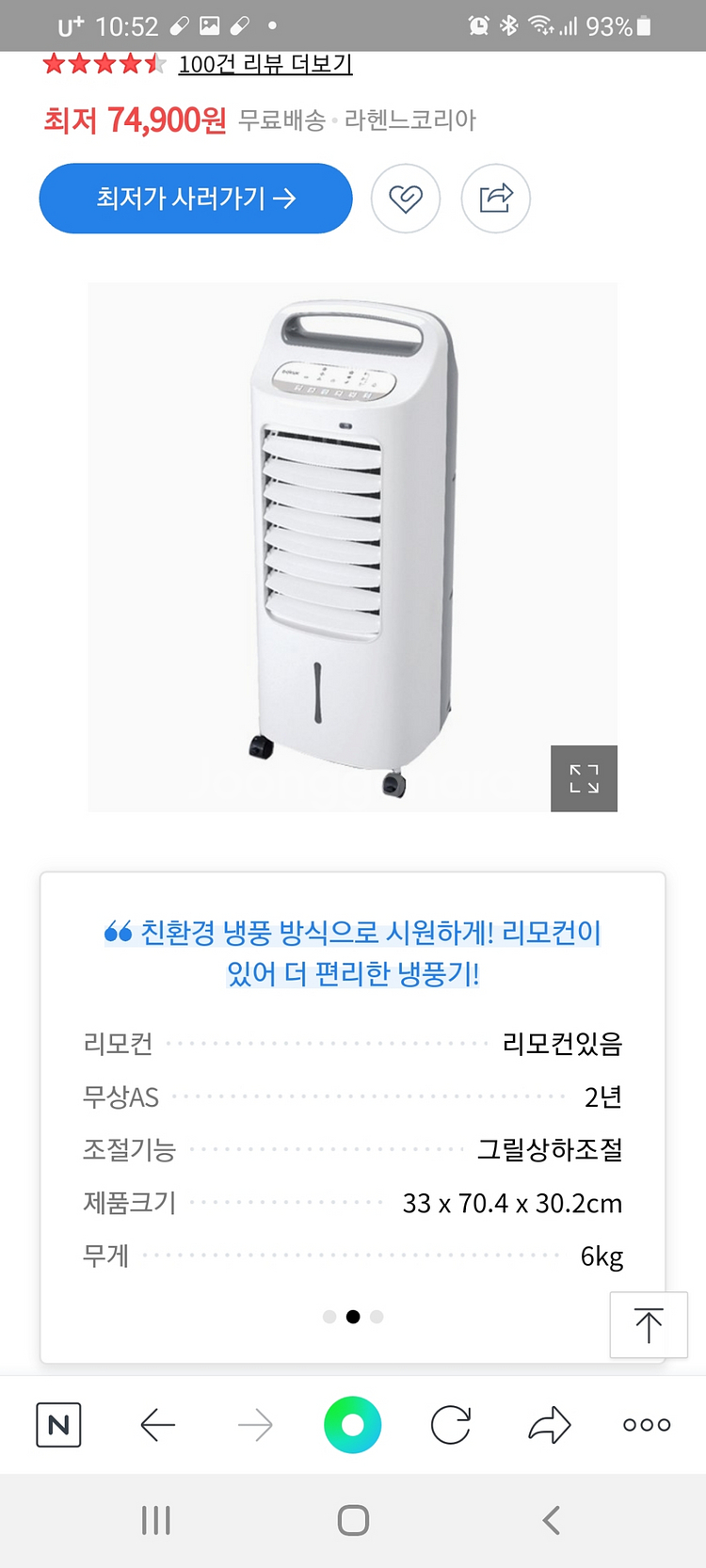Share page from the browser toolbar
The height and width of the screenshot is (1568, 706).
point(549,1425)
